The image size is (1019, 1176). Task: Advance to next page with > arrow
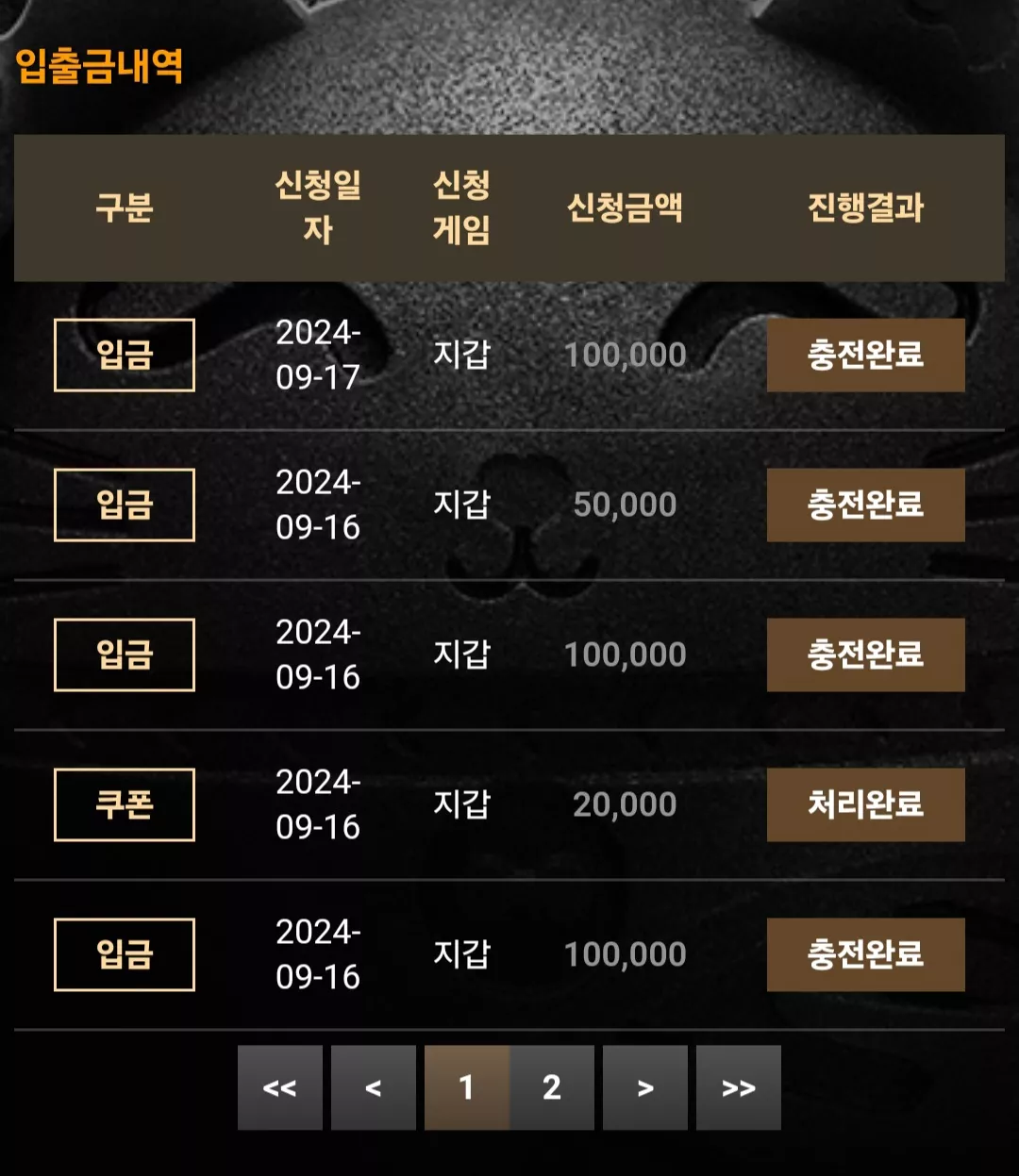pos(645,1087)
